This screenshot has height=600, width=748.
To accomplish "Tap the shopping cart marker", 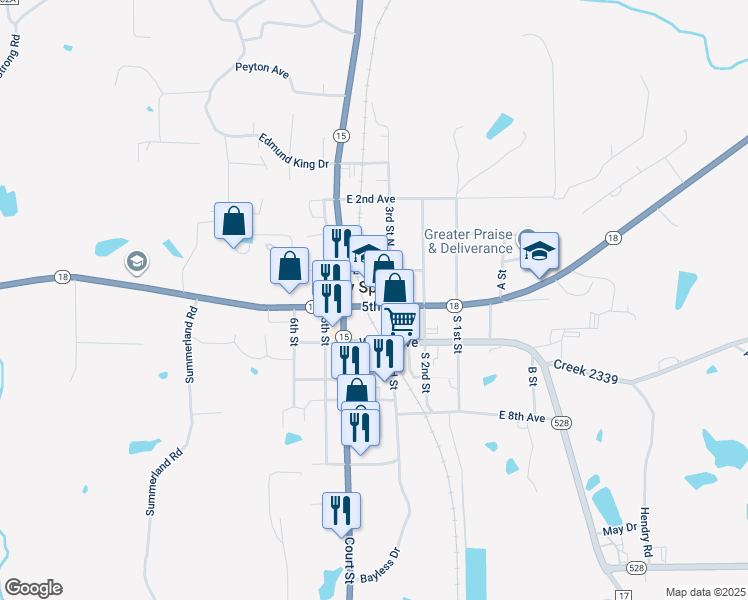I will tap(400, 321).
